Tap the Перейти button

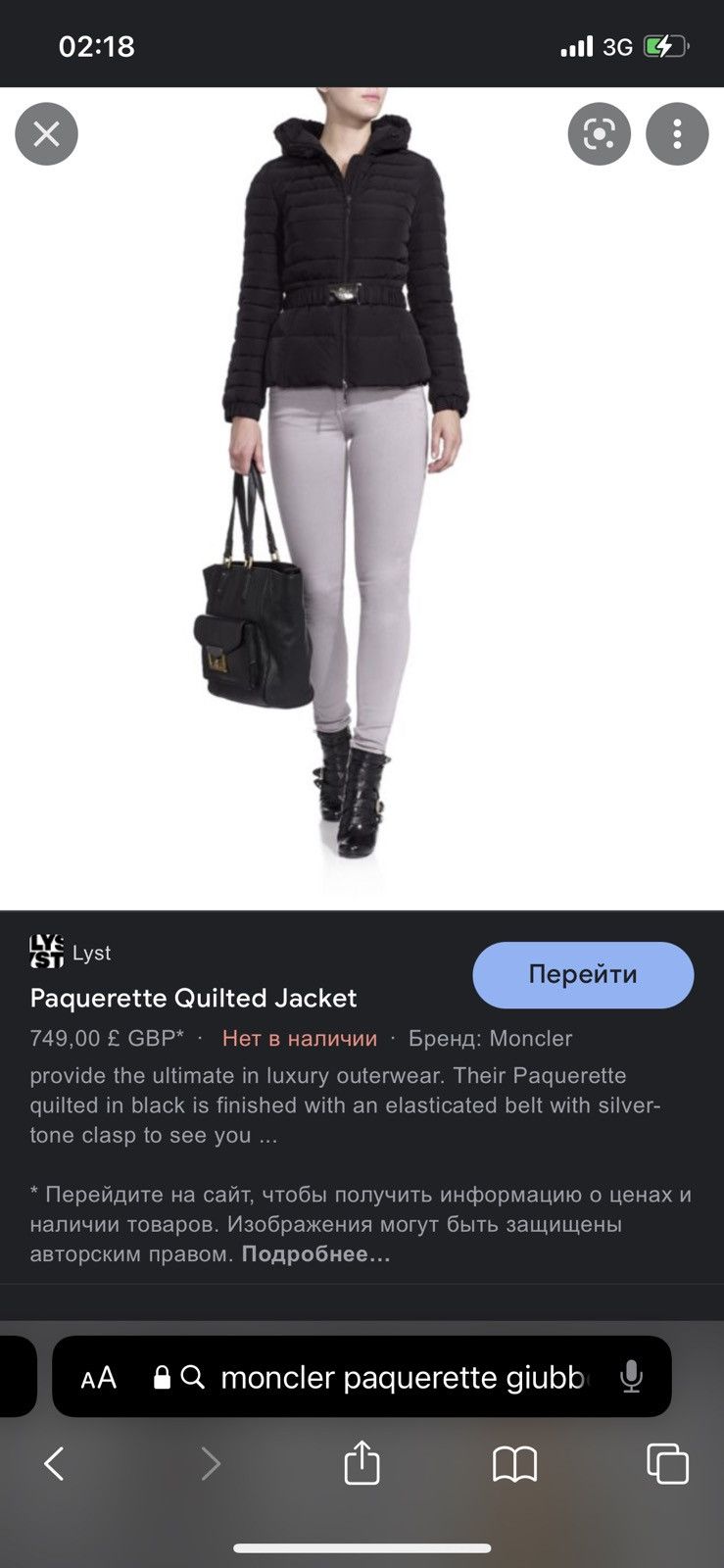(x=583, y=974)
